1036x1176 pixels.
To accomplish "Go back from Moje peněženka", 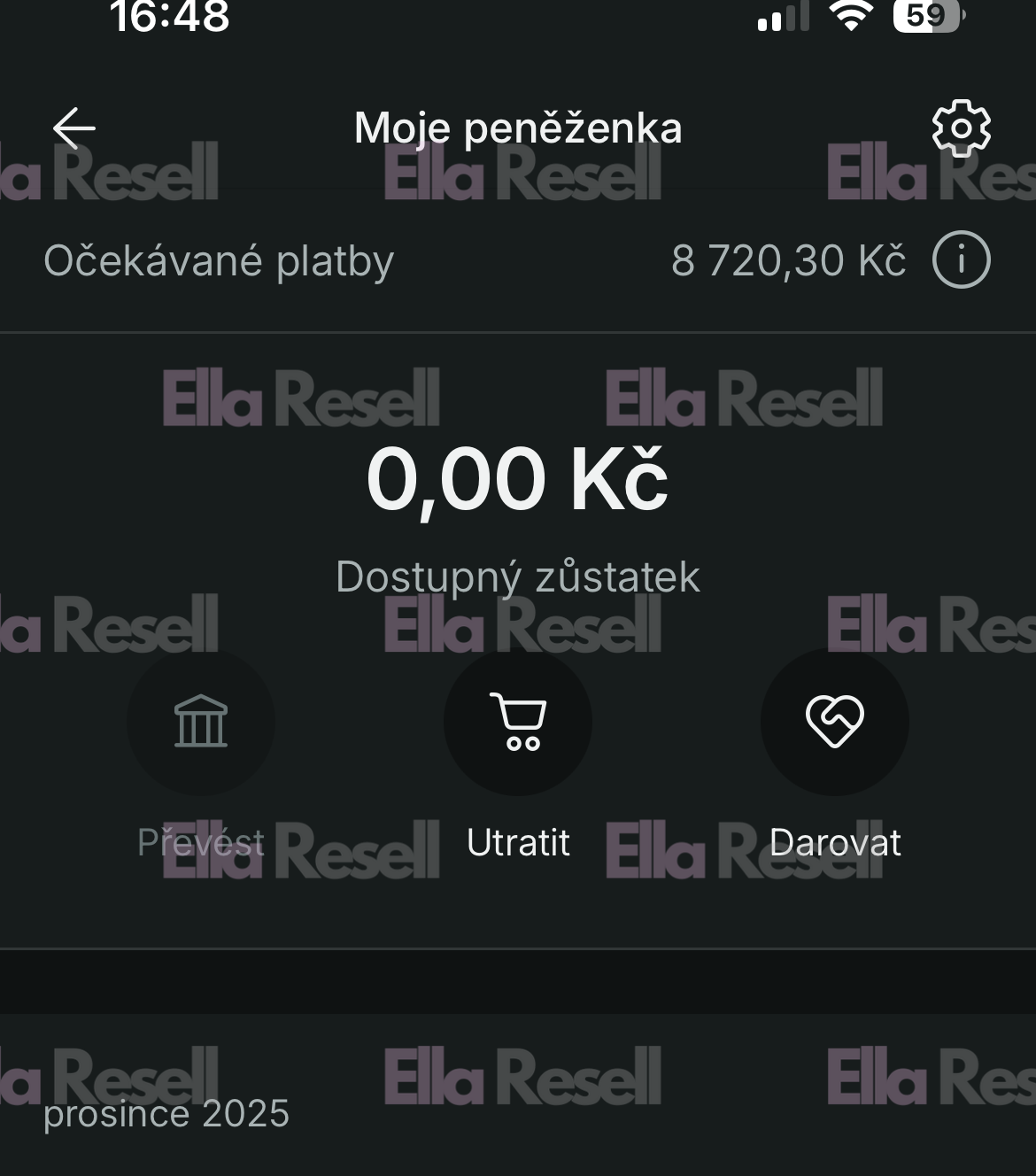I will (x=74, y=129).
